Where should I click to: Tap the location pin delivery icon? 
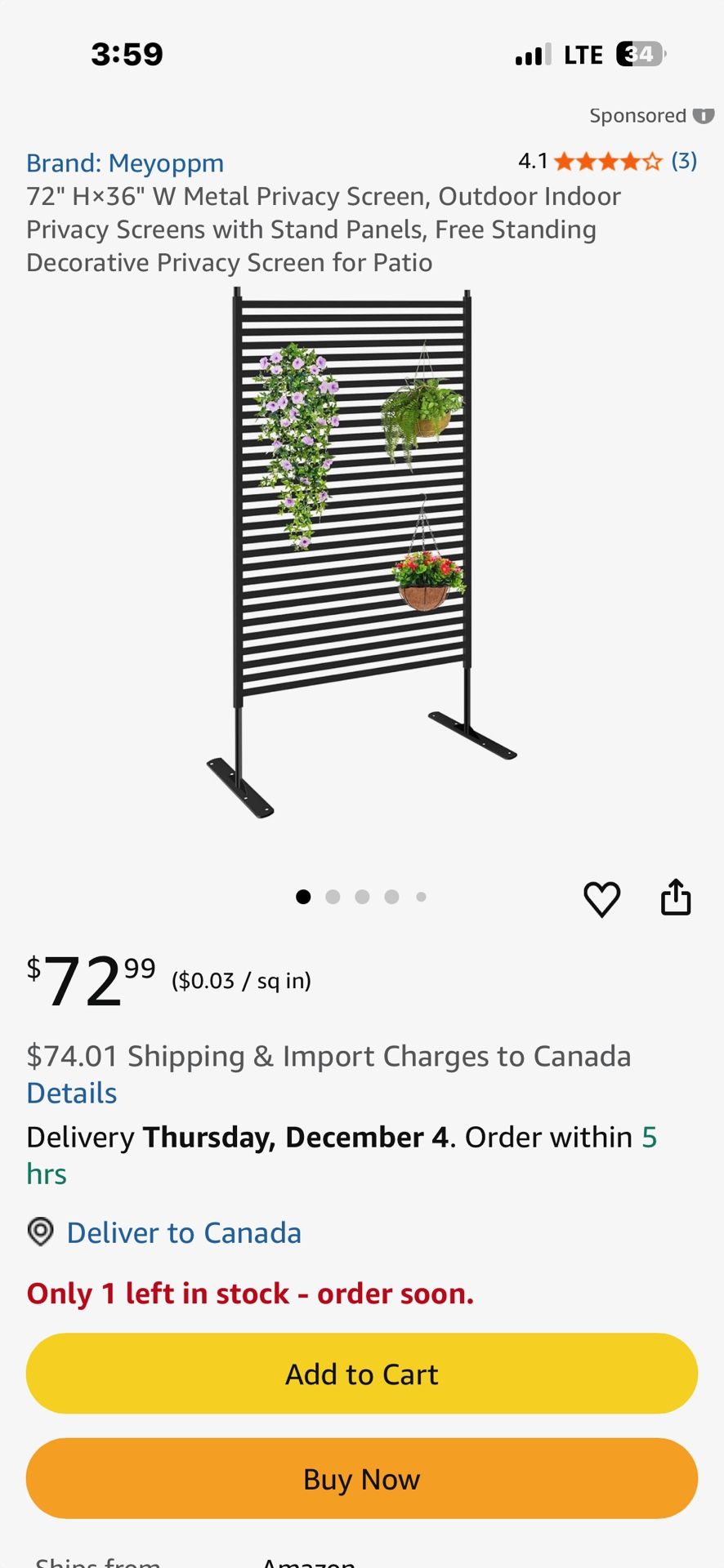(40, 1232)
